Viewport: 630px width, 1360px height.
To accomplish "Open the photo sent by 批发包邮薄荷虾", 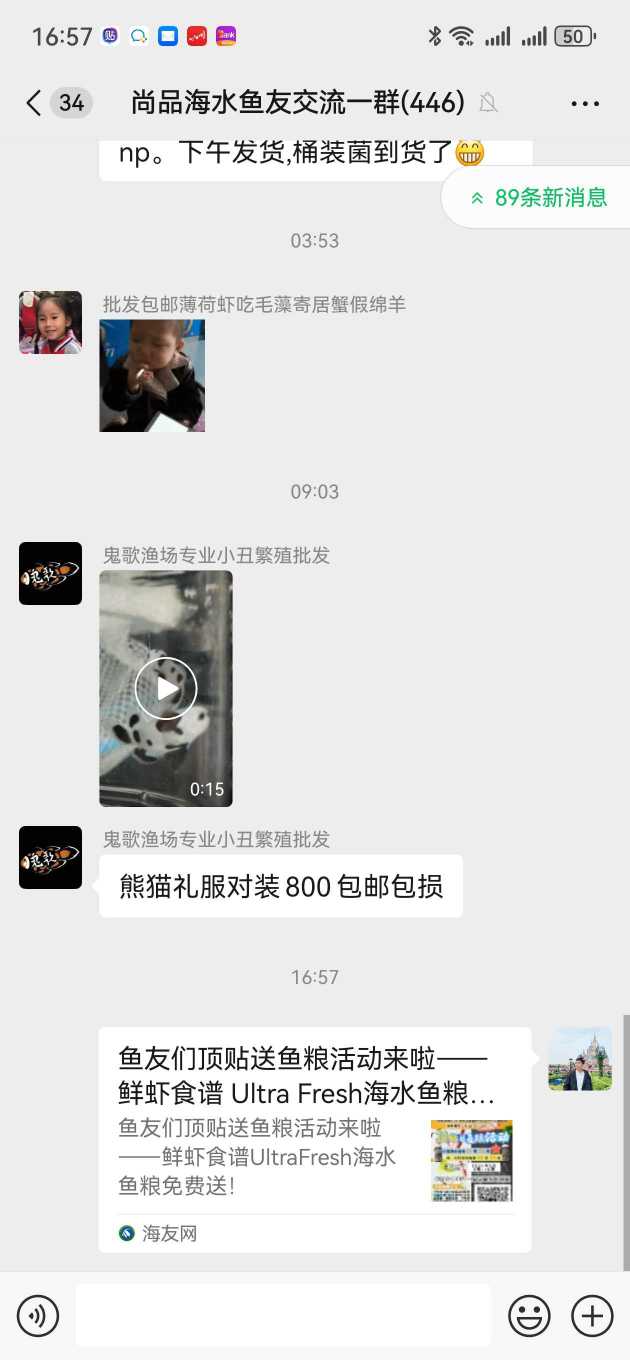I will click(x=152, y=376).
